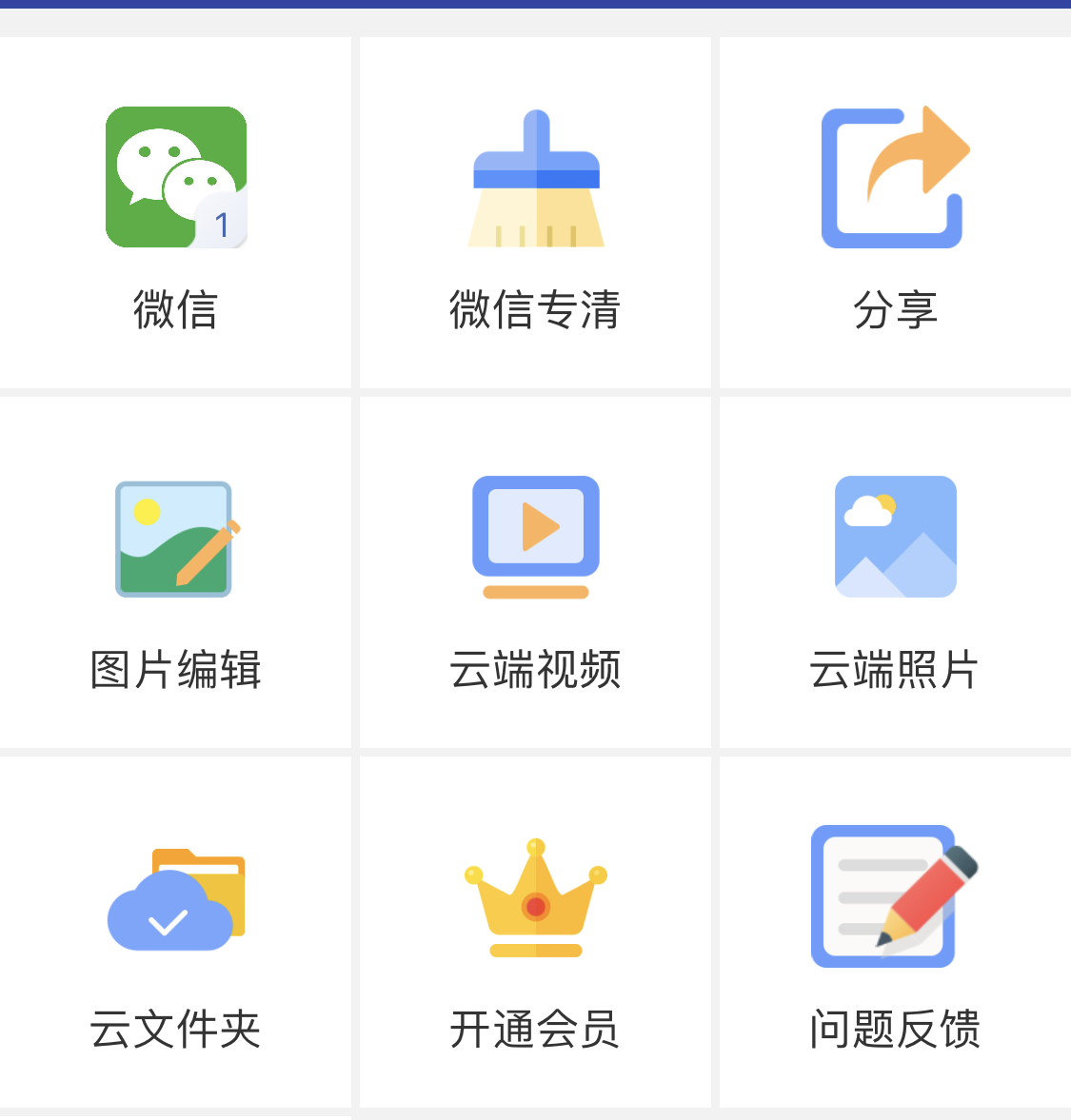The width and height of the screenshot is (1071, 1120).
Task: Tap 开通会员 to become a member
Action: 535,933
